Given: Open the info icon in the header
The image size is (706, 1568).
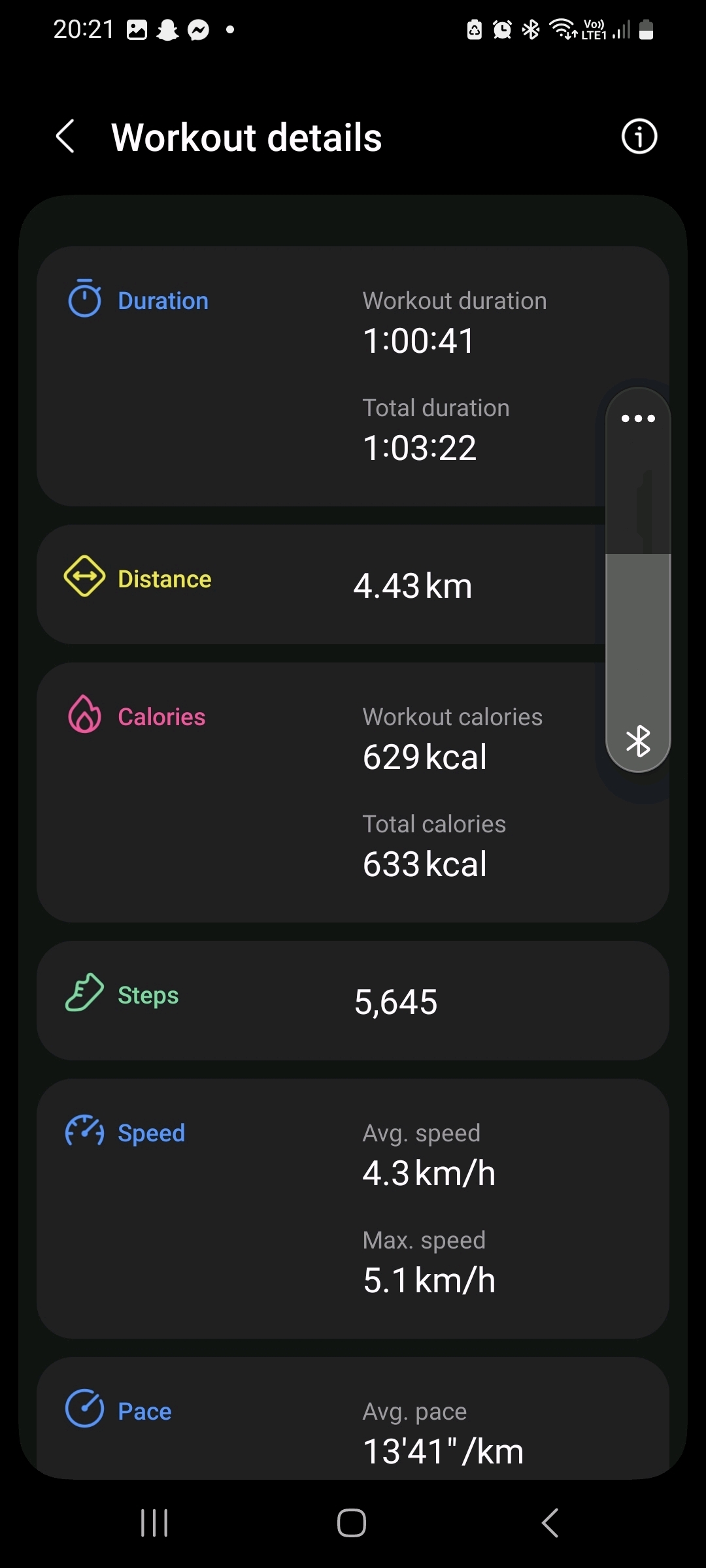Looking at the screenshot, I should click(x=639, y=137).
